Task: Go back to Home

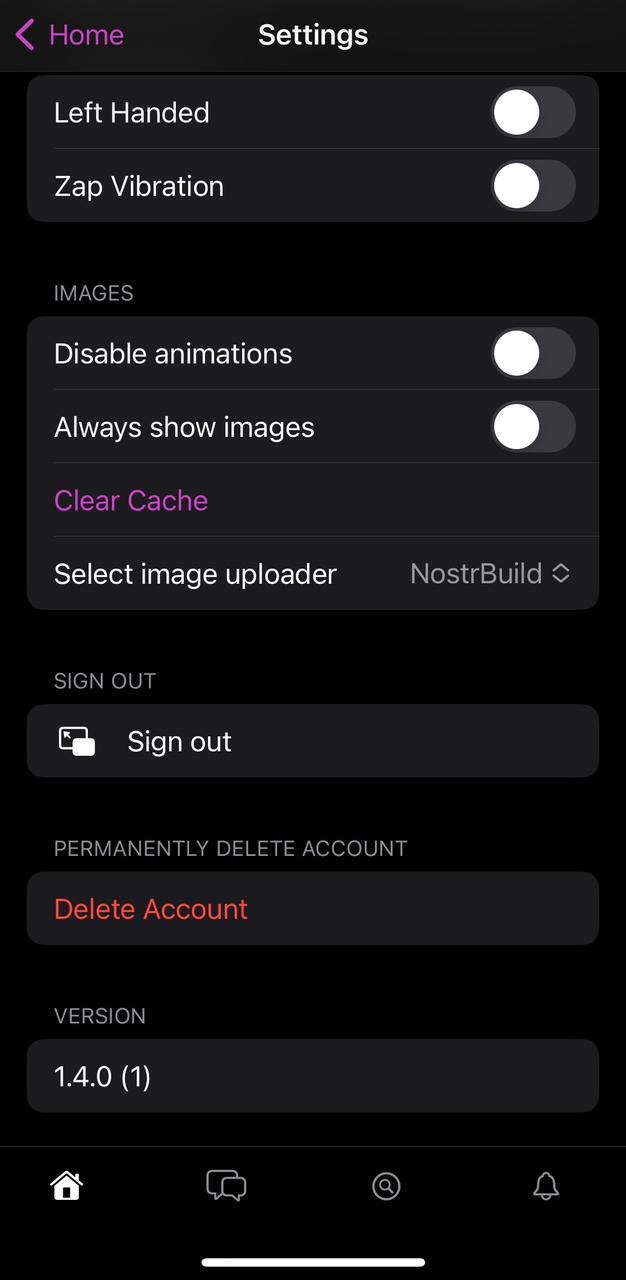Action: coord(70,35)
